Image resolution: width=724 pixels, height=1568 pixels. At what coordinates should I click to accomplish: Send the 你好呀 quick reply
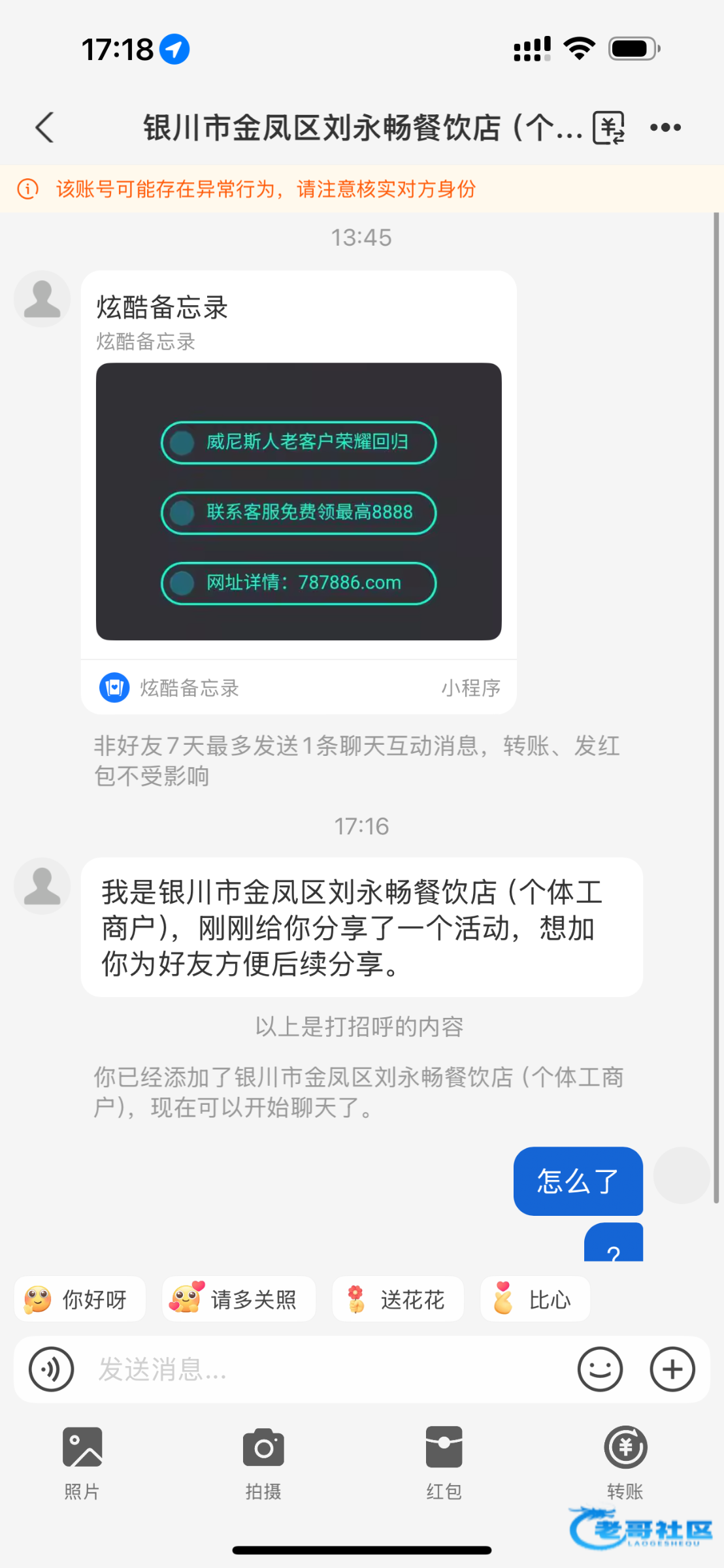pyautogui.click(x=80, y=1299)
